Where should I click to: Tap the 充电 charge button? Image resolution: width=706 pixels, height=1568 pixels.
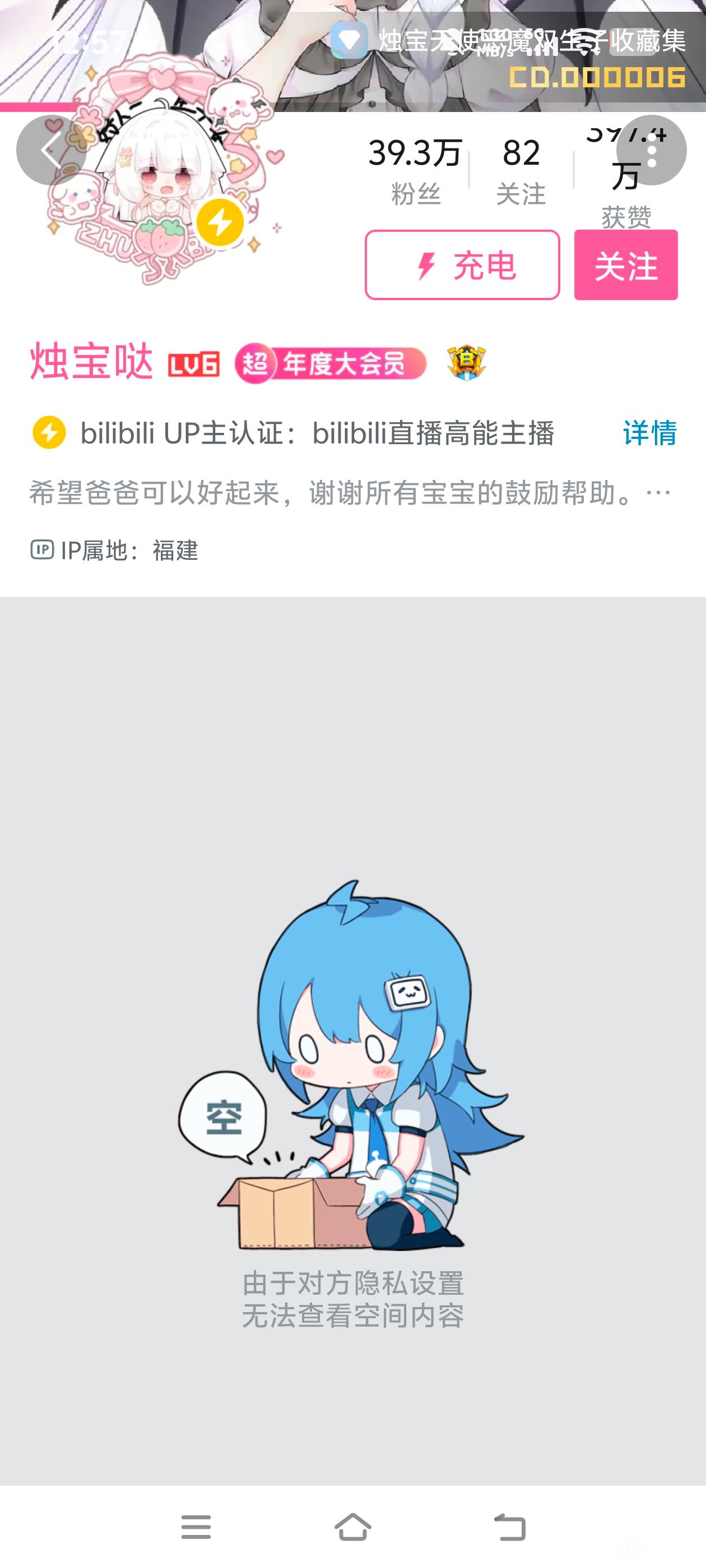click(462, 265)
